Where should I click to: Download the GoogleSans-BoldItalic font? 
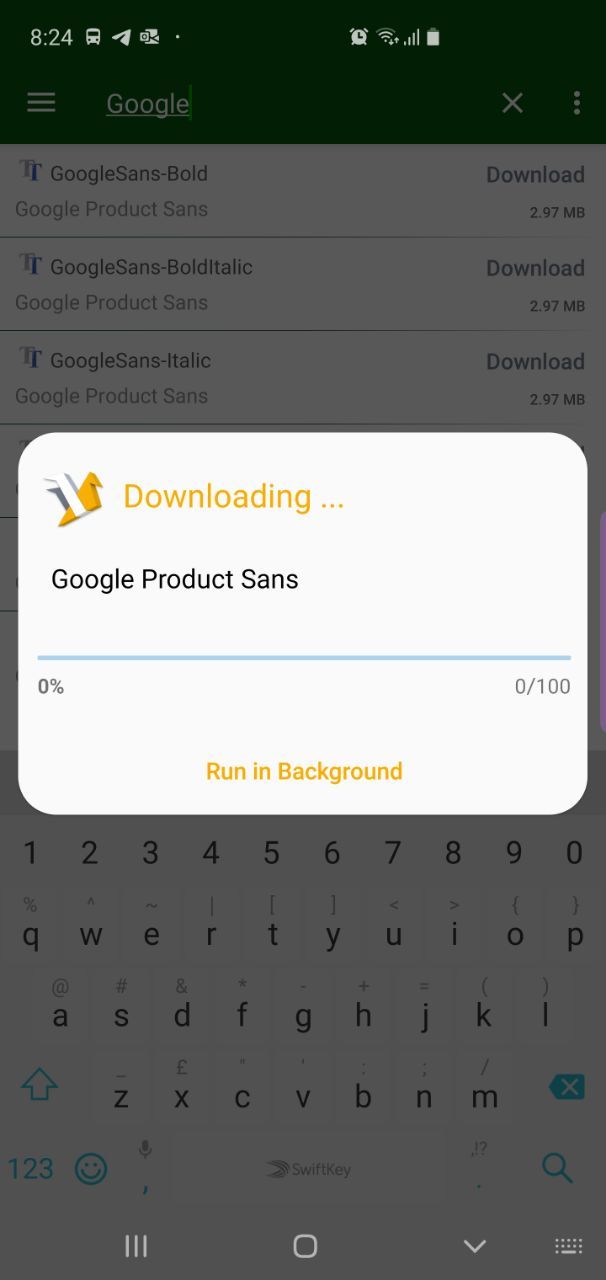535,268
